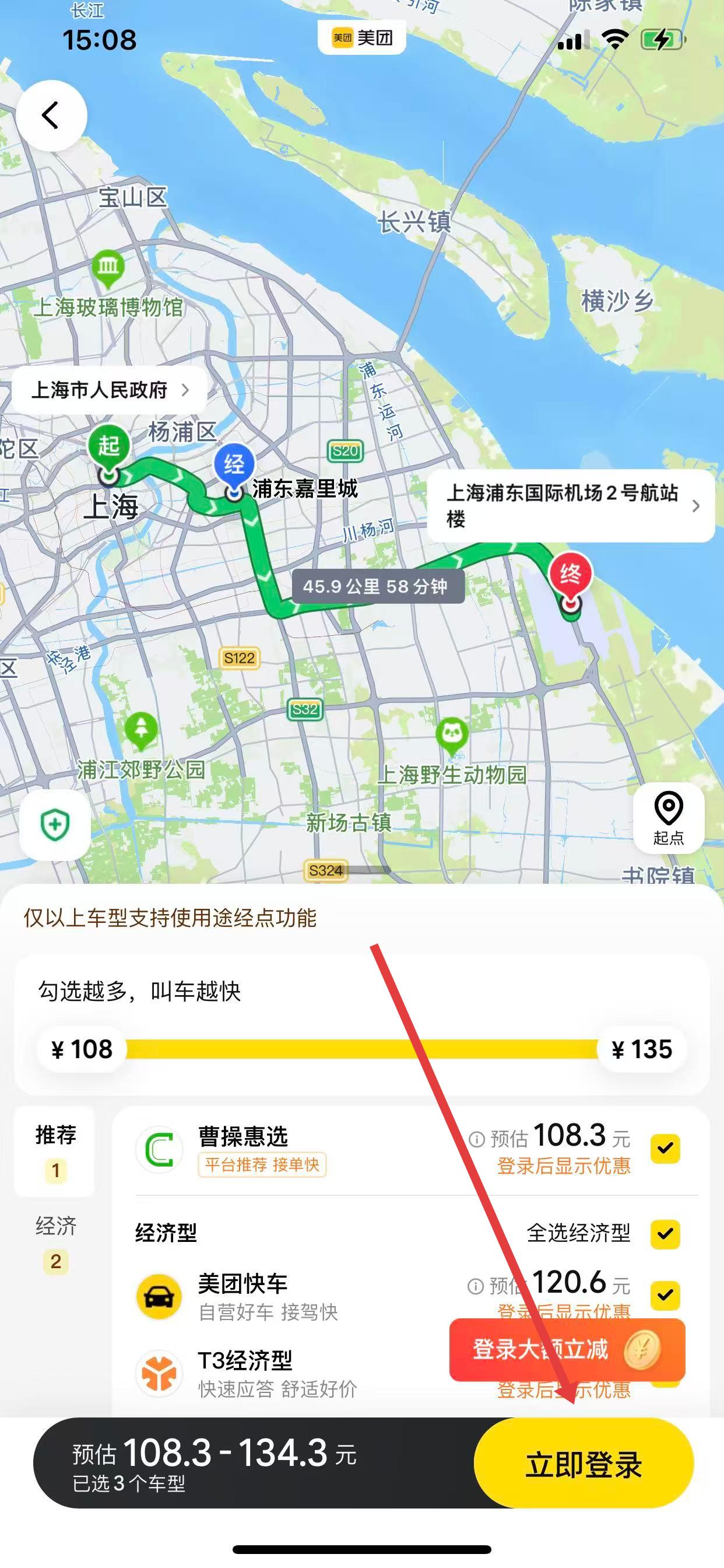The width and height of the screenshot is (724, 1568).
Task: Edit the pickup point 上海市人民政府
Action: pyautogui.click(x=110, y=390)
